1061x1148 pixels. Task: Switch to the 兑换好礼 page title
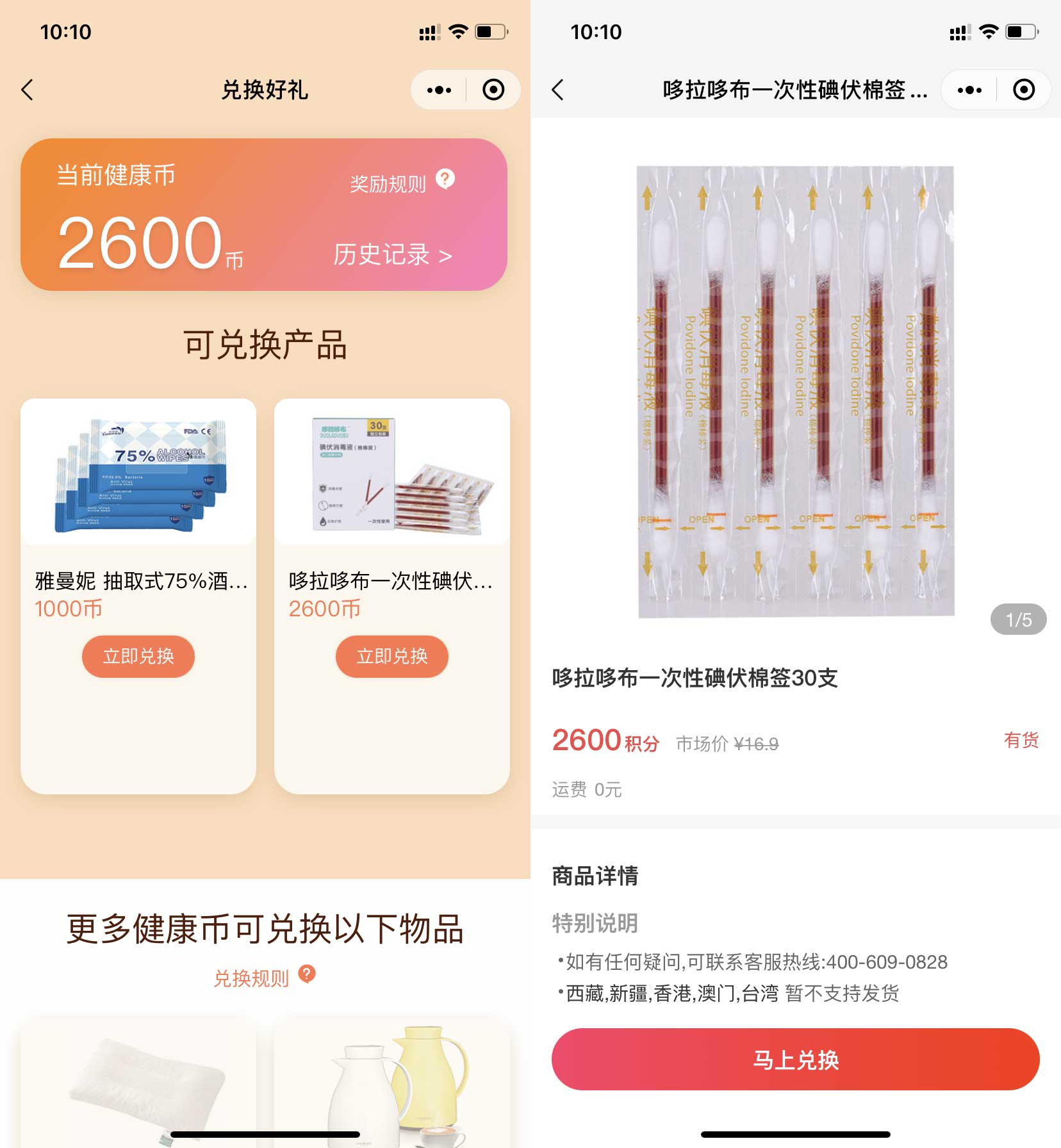click(x=265, y=90)
